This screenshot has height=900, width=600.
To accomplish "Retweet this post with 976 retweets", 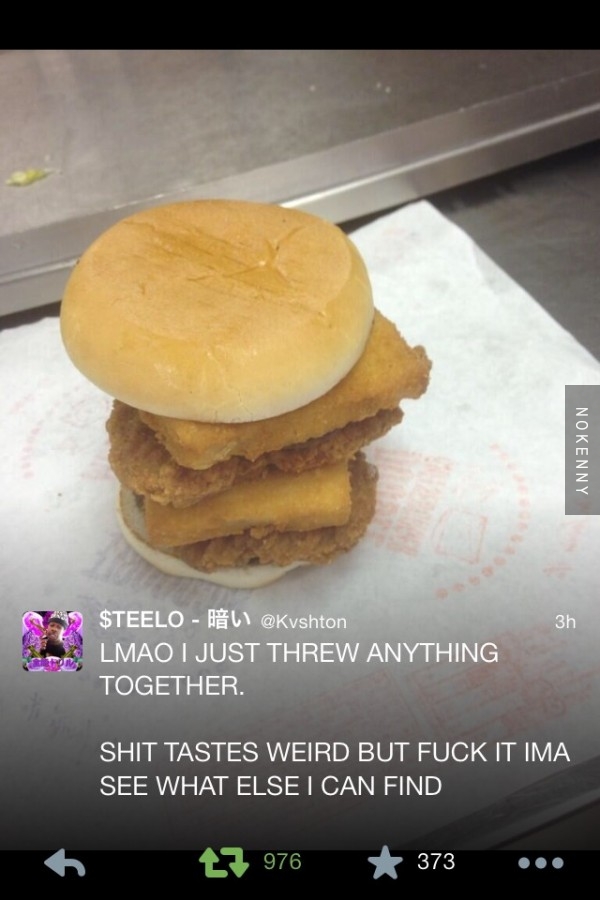I will click(x=224, y=862).
